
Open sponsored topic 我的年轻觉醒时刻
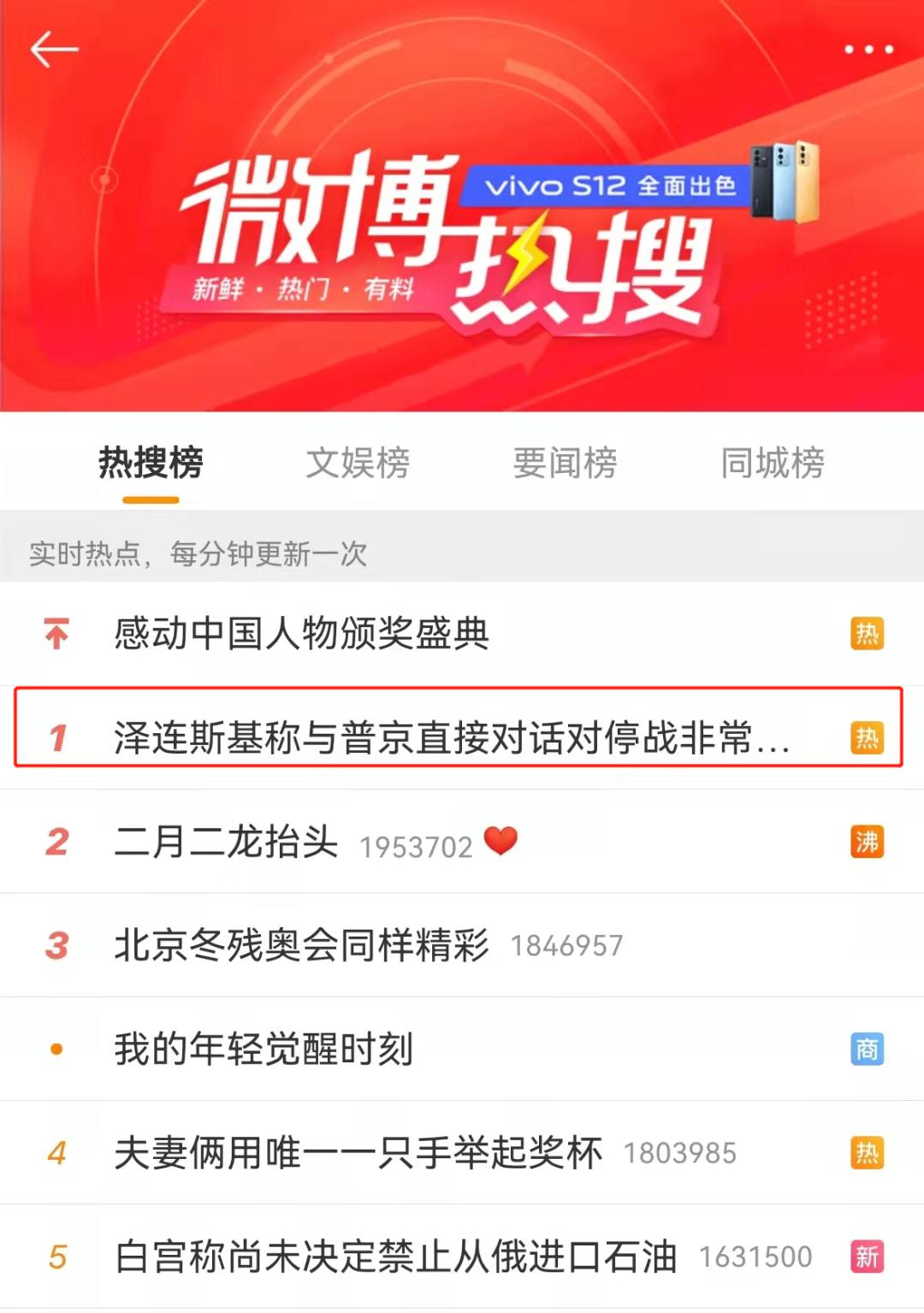point(462,1049)
